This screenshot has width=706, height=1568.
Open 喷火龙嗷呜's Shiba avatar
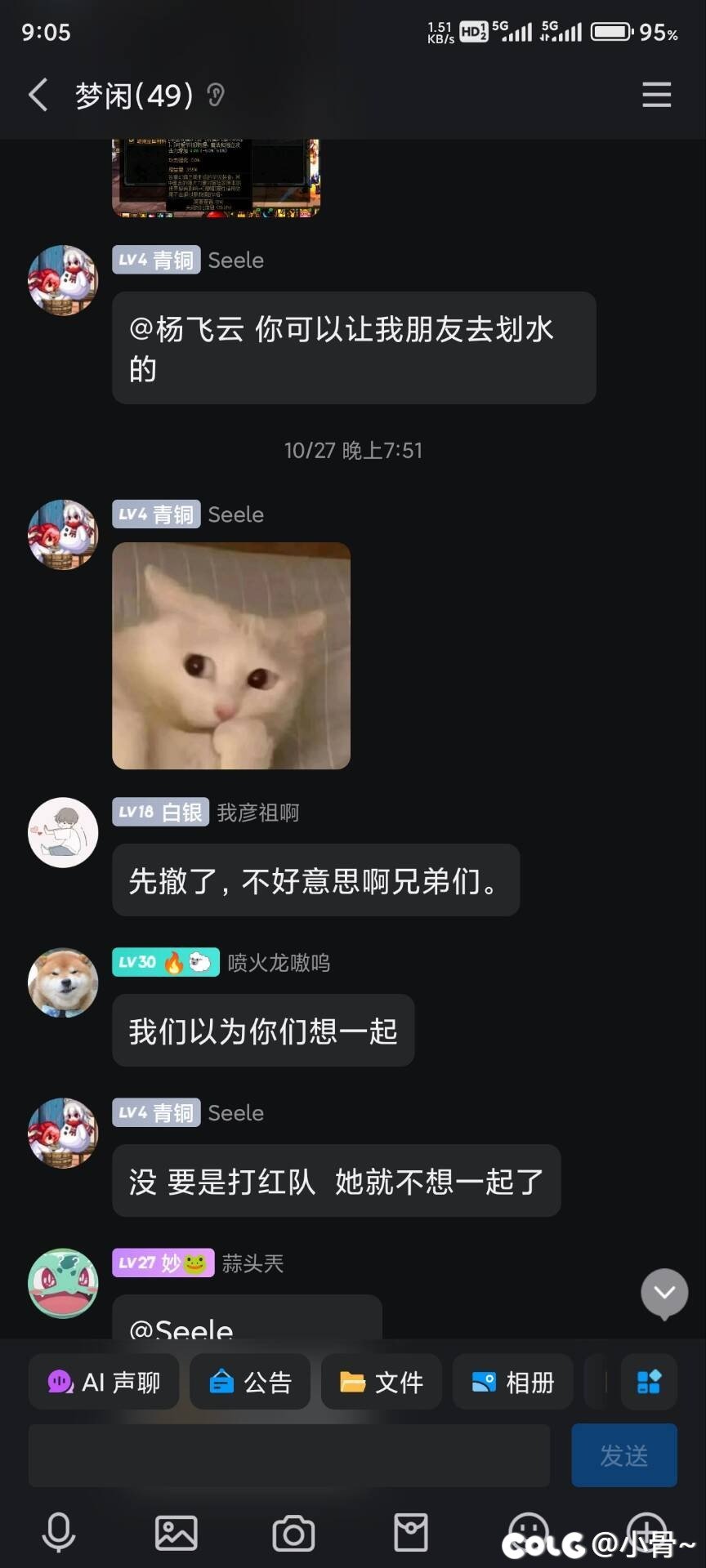pos(63,982)
